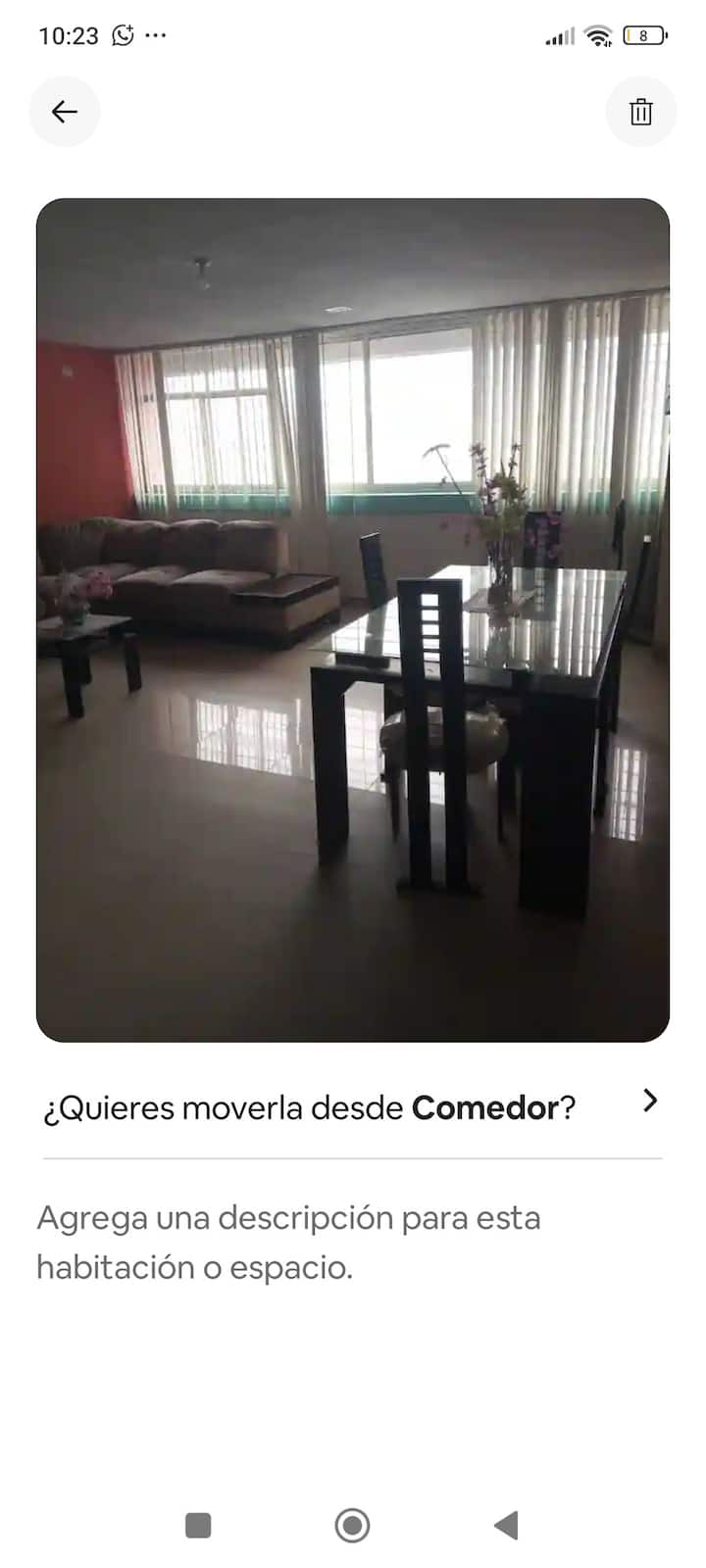Image resolution: width=706 pixels, height=1568 pixels.
Task: Add a description for this room
Action: coord(288,1243)
